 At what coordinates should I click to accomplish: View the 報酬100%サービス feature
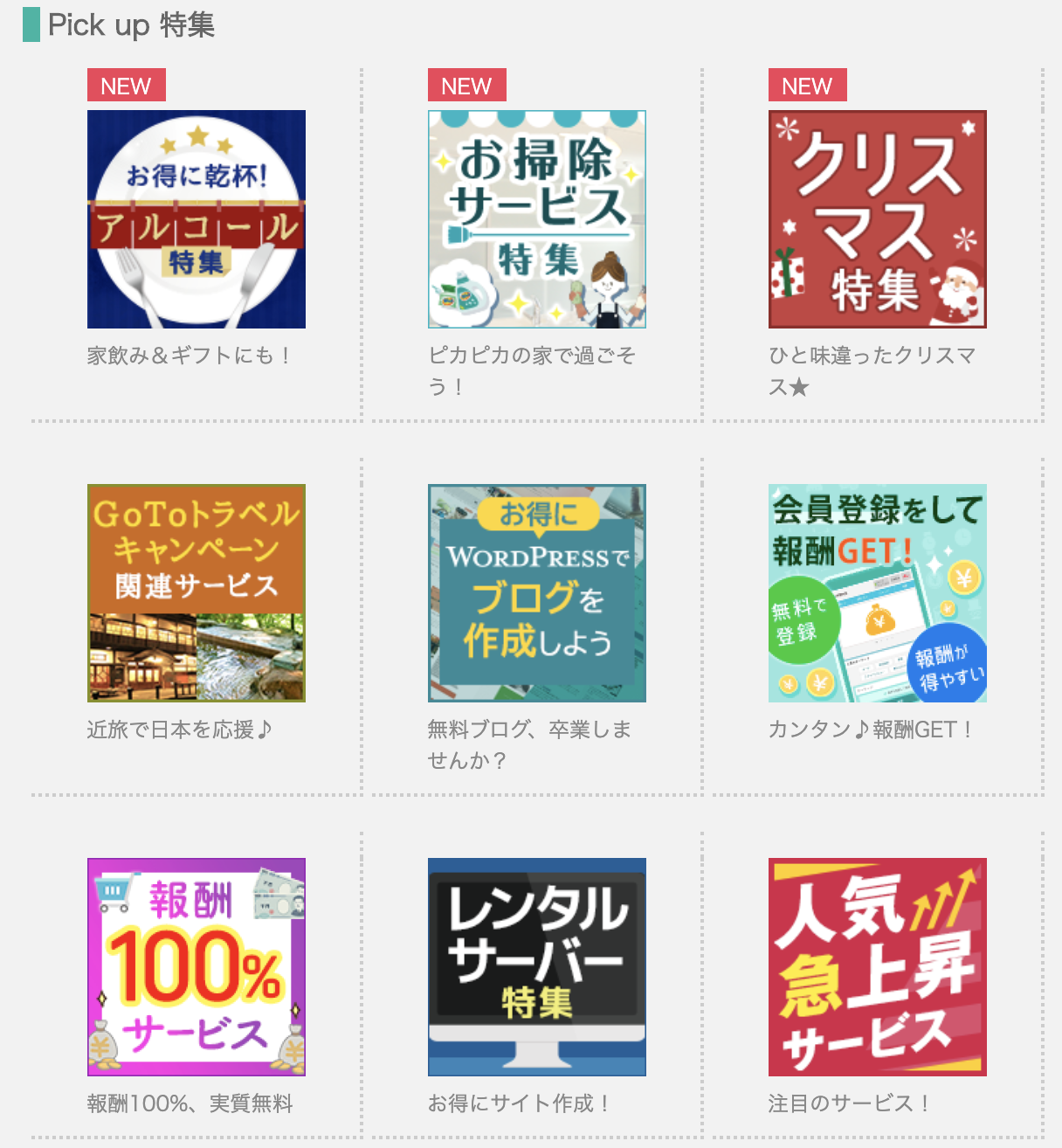pos(197,967)
